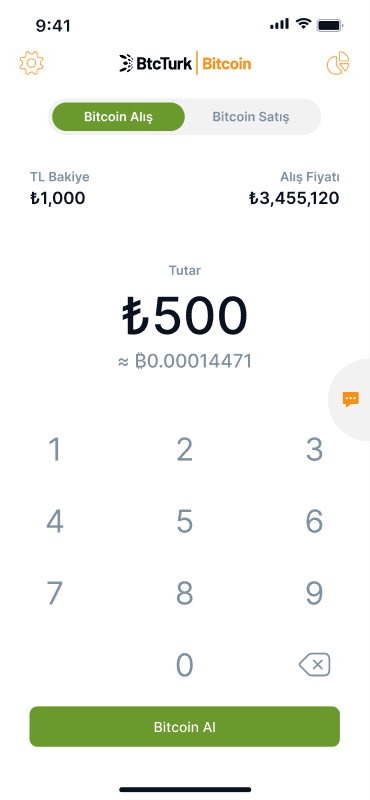Enter digit 0 on the keypad
The width and height of the screenshot is (370, 800).
(184, 665)
